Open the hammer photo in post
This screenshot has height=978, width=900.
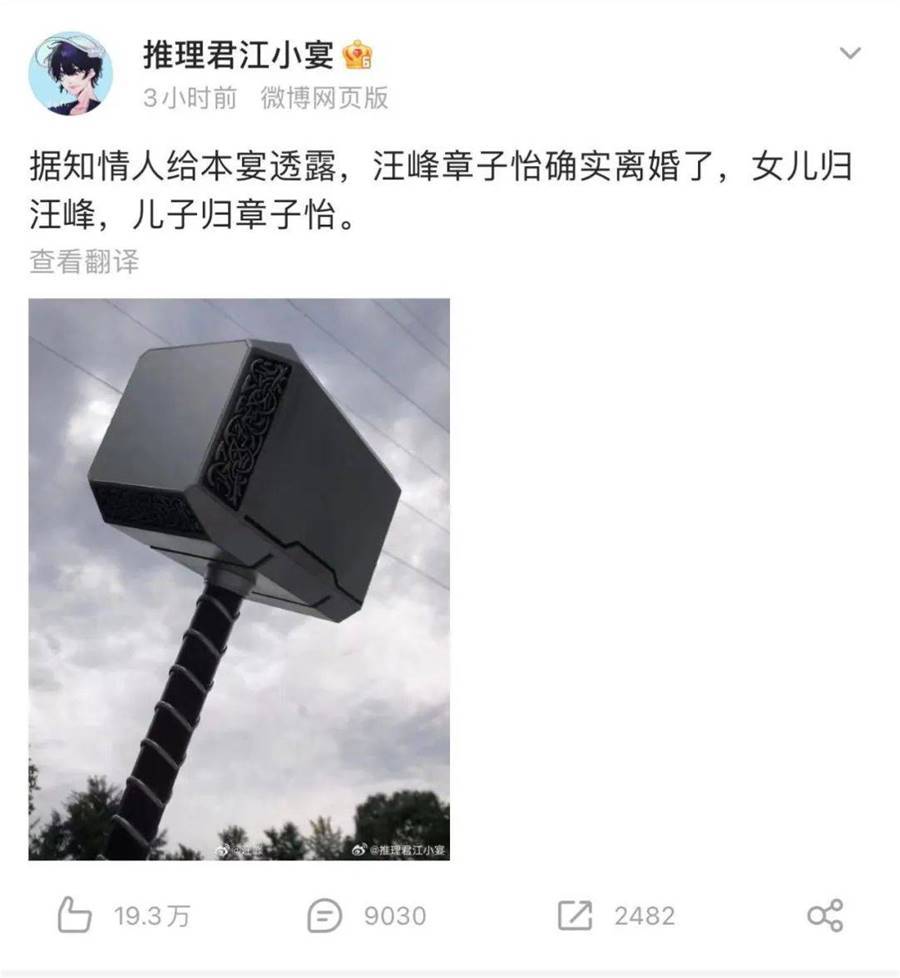coord(239,579)
